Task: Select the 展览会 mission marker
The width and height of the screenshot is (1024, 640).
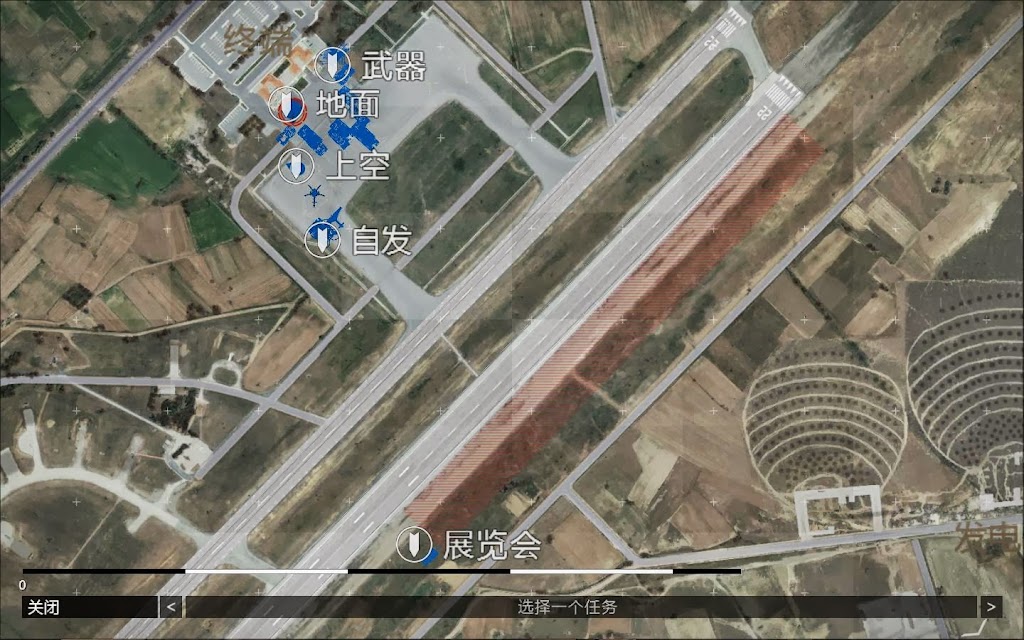Action: pyautogui.click(x=412, y=545)
